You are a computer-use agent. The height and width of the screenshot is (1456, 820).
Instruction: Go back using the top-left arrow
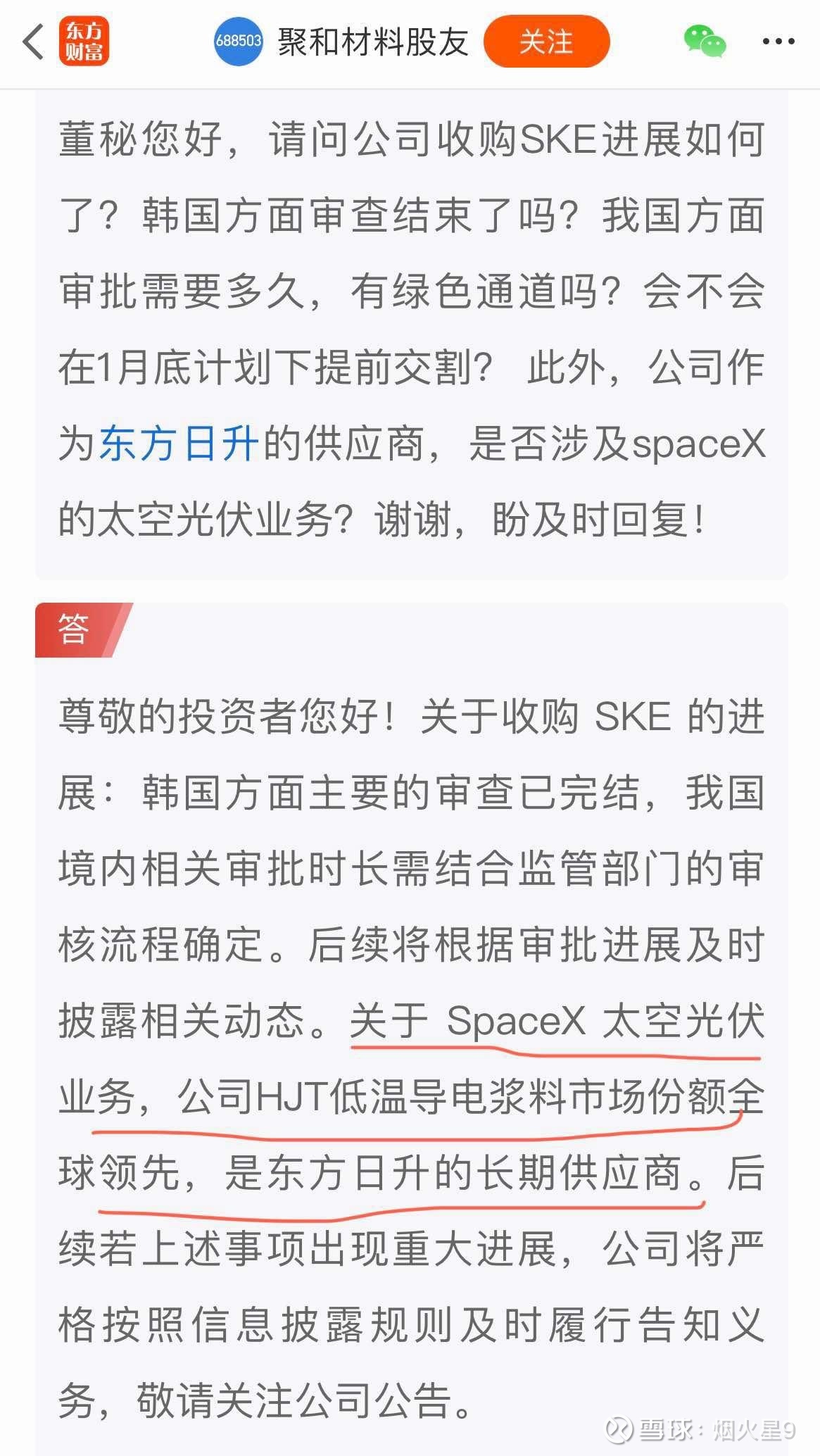pyautogui.click(x=33, y=42)
